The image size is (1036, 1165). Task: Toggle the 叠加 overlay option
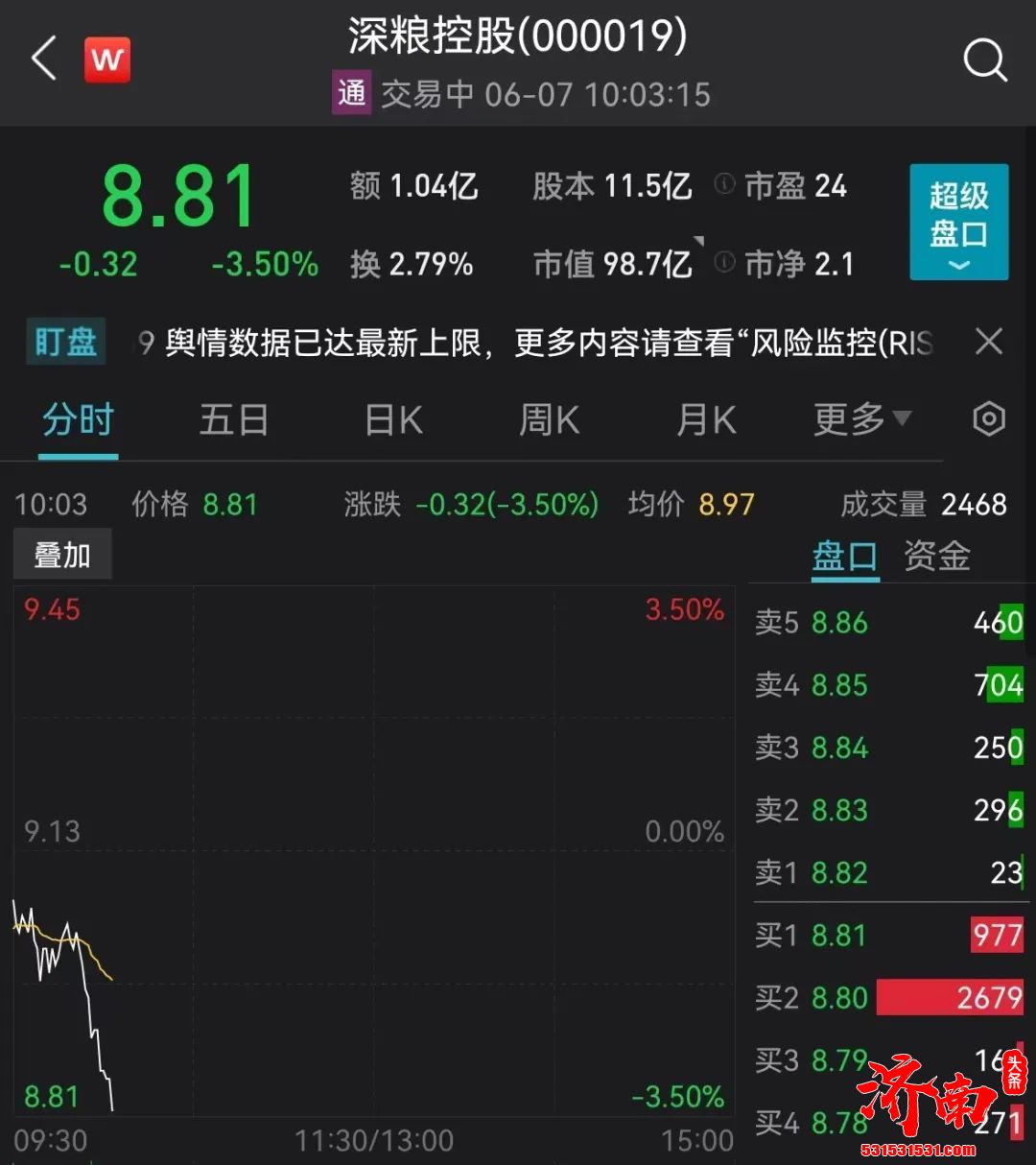tap(61, 554)
